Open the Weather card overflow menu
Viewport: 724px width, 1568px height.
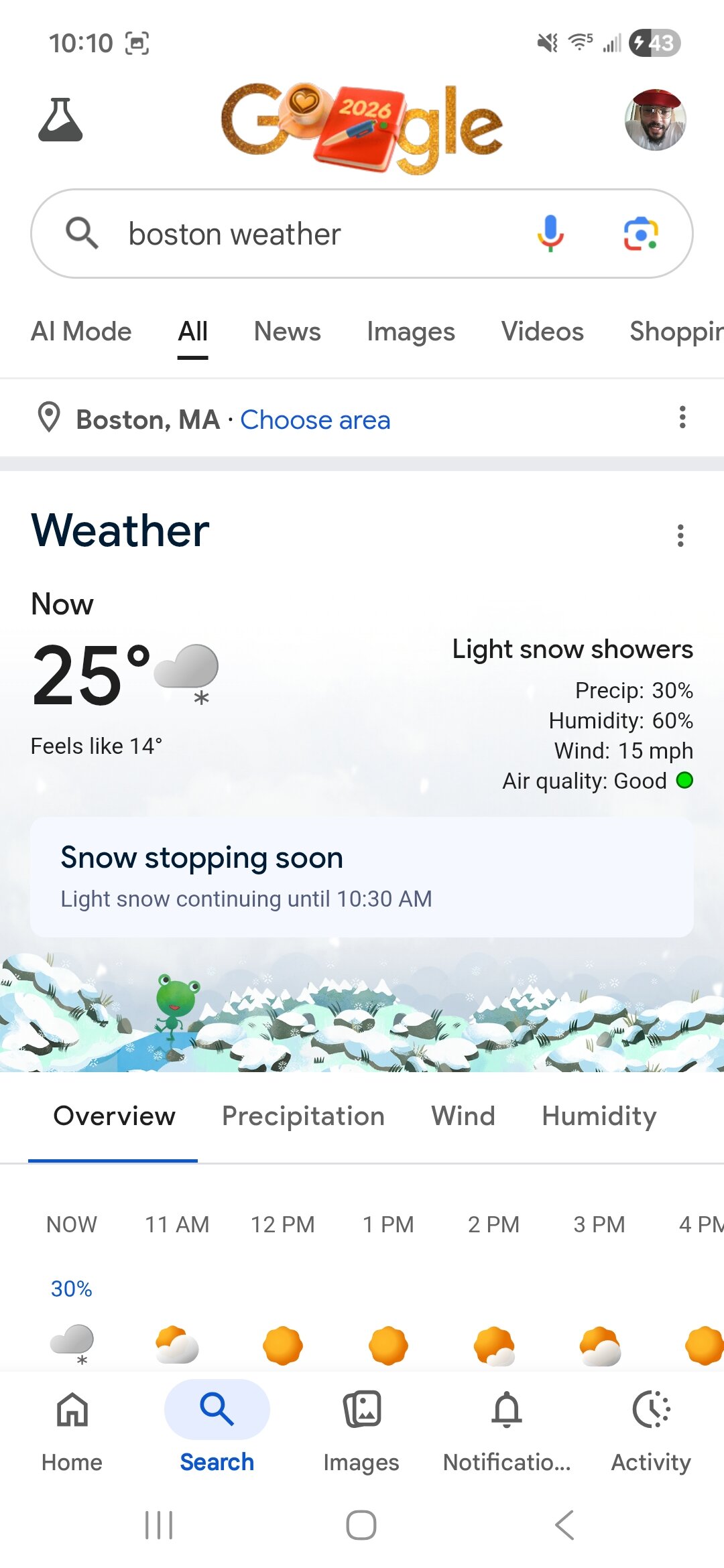coord(680,535)
